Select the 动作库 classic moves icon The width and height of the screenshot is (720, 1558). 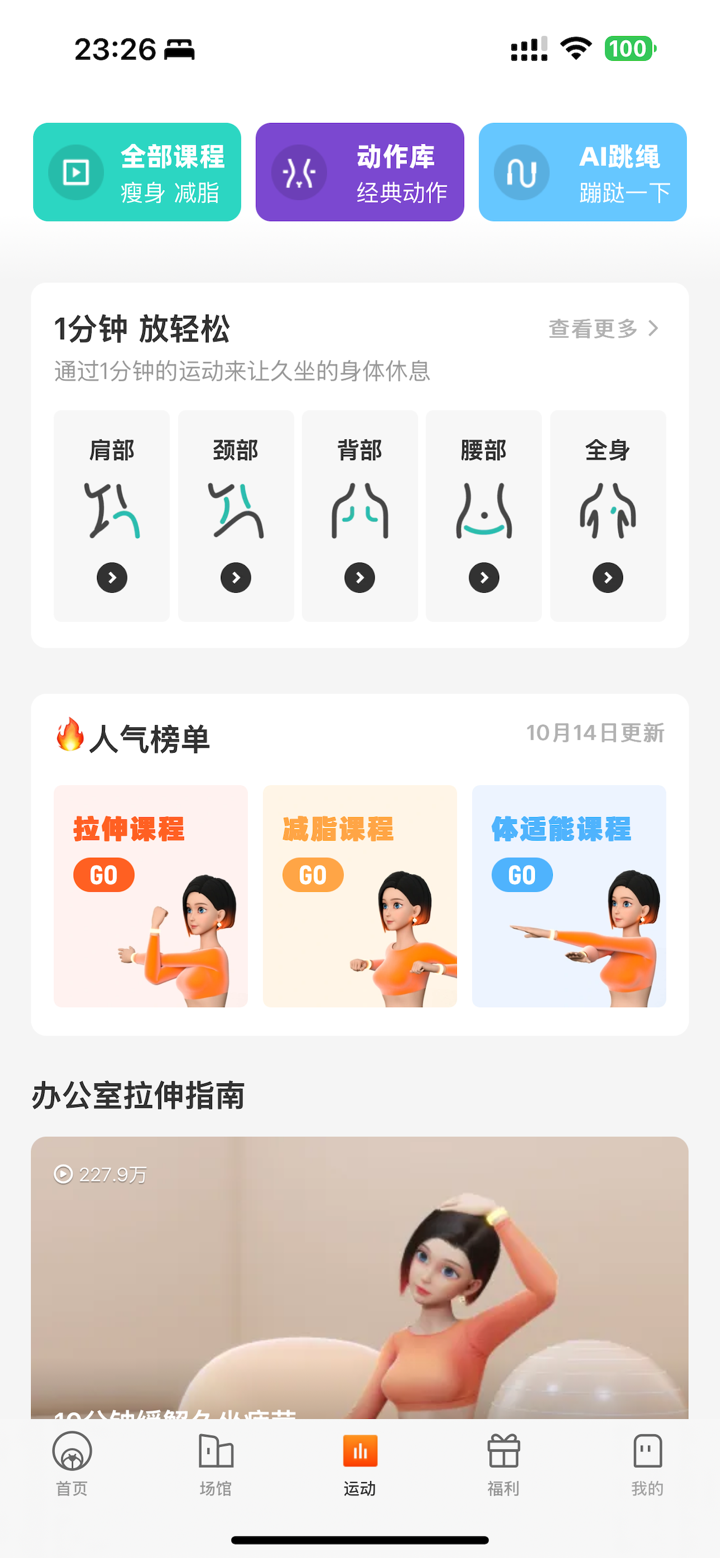point(298,171)
